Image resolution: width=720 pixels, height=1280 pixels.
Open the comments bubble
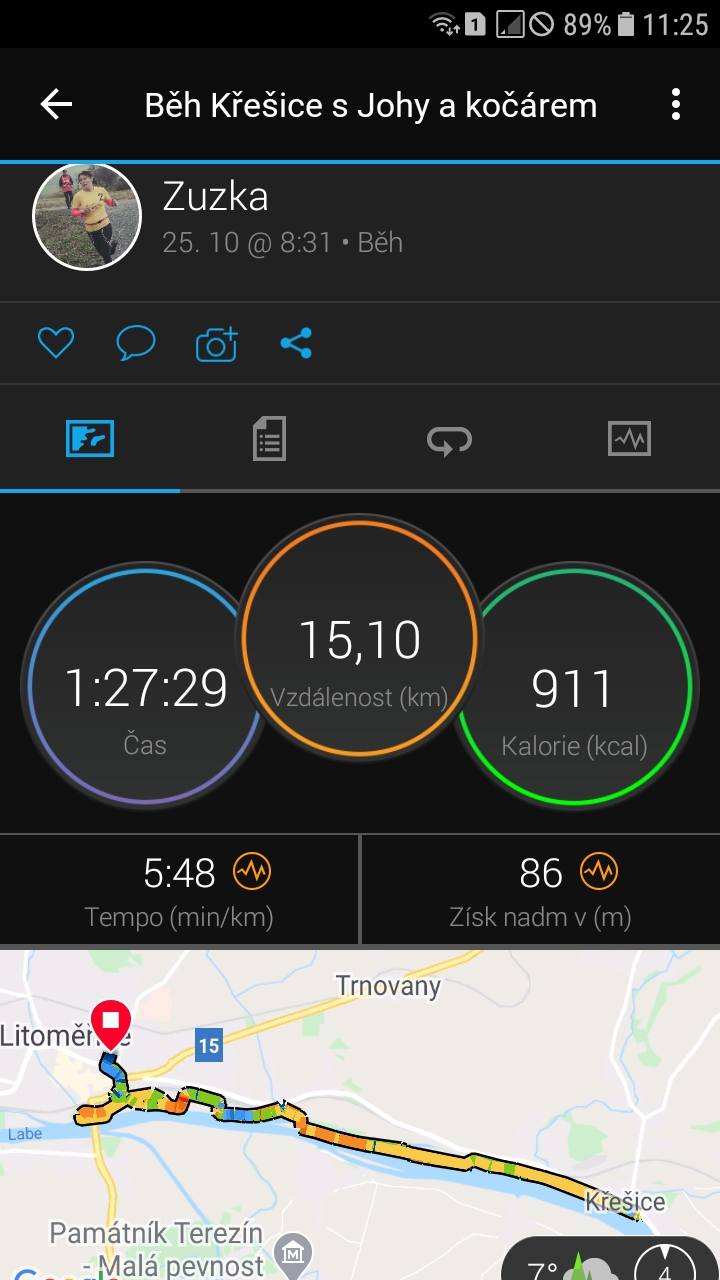pyautogui.click(x=136, y=344)
